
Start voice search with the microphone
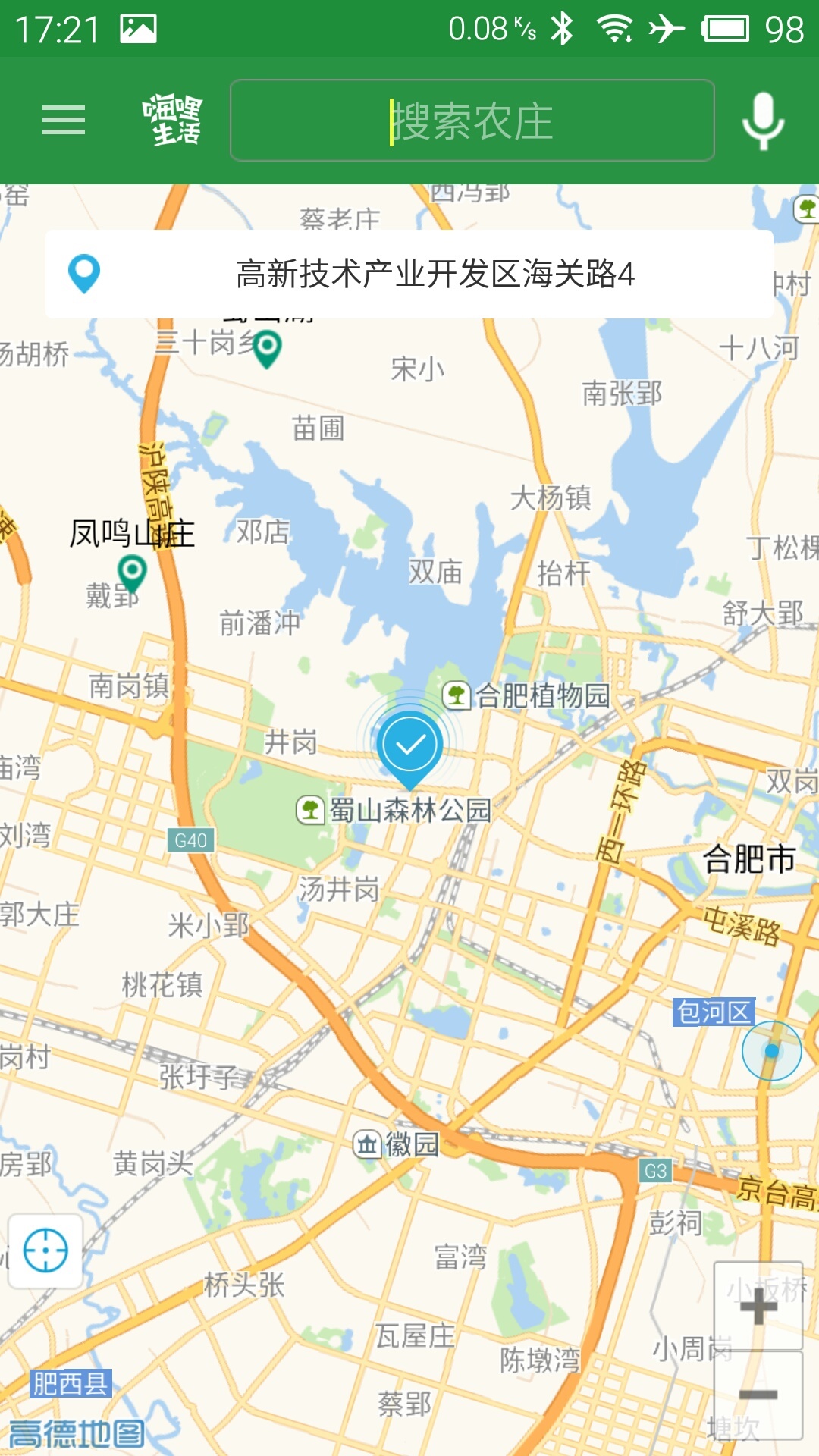763,121
